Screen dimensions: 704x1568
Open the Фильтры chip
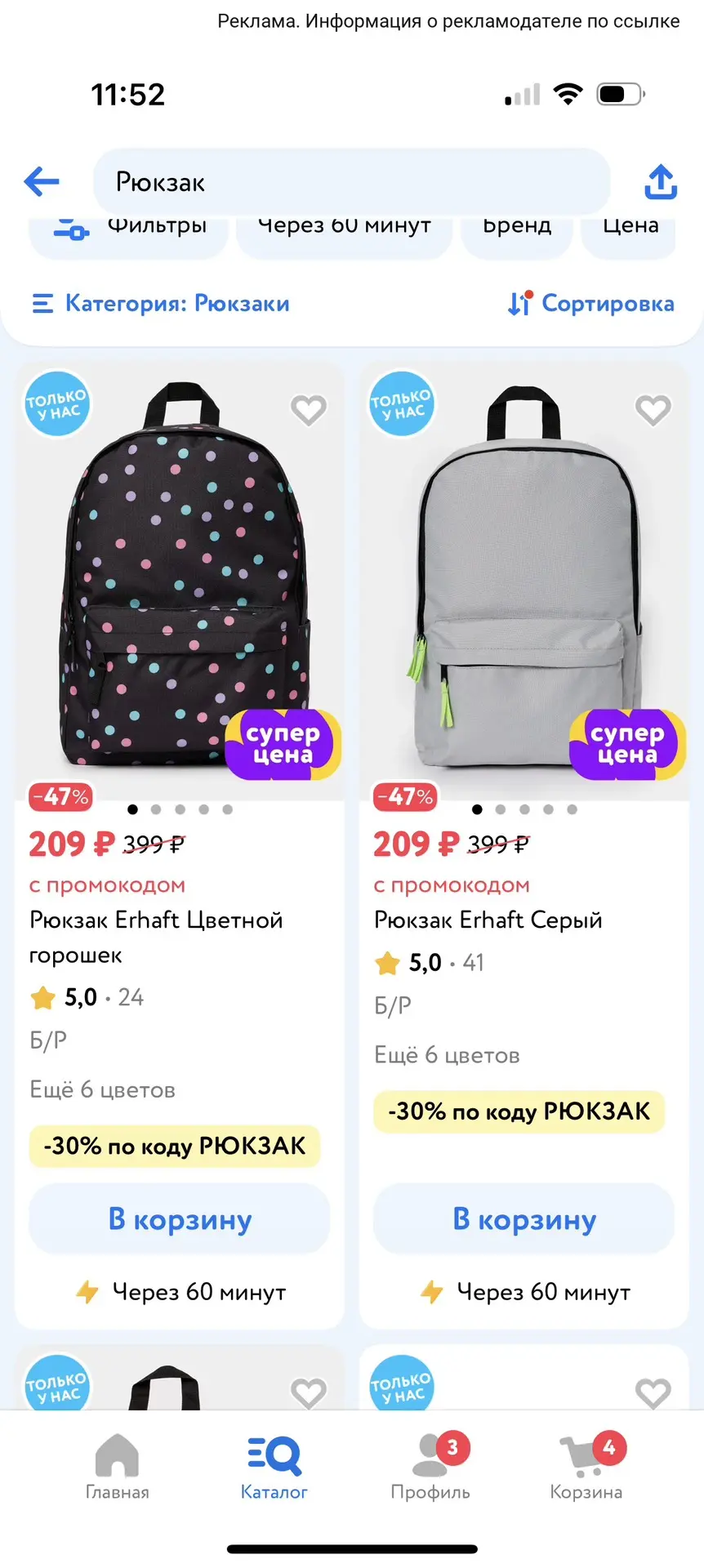point(128,229)
